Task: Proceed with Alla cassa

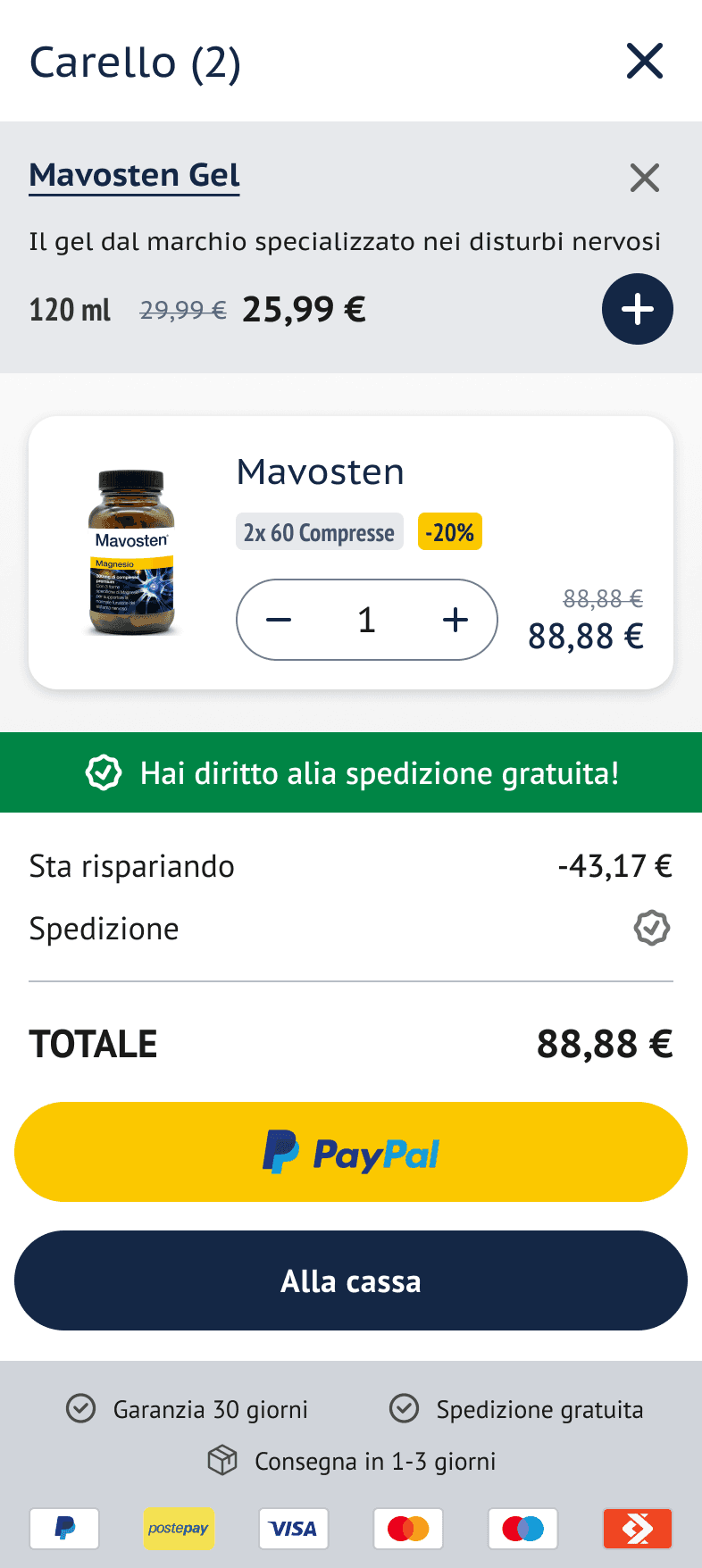Action: click(x=351, y=1280)
